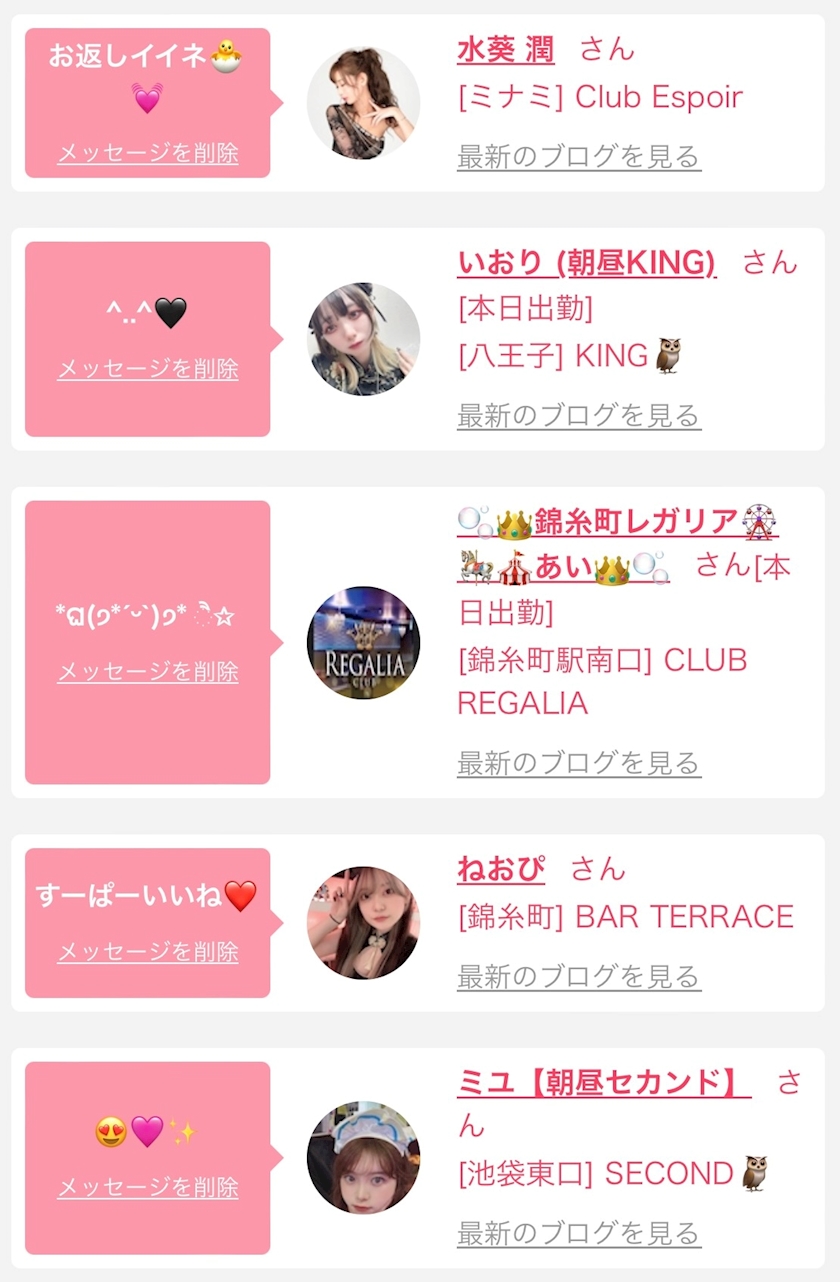840x1282 pixels.
Task: View ミユ's latest blog
Action: point(579,1233)
